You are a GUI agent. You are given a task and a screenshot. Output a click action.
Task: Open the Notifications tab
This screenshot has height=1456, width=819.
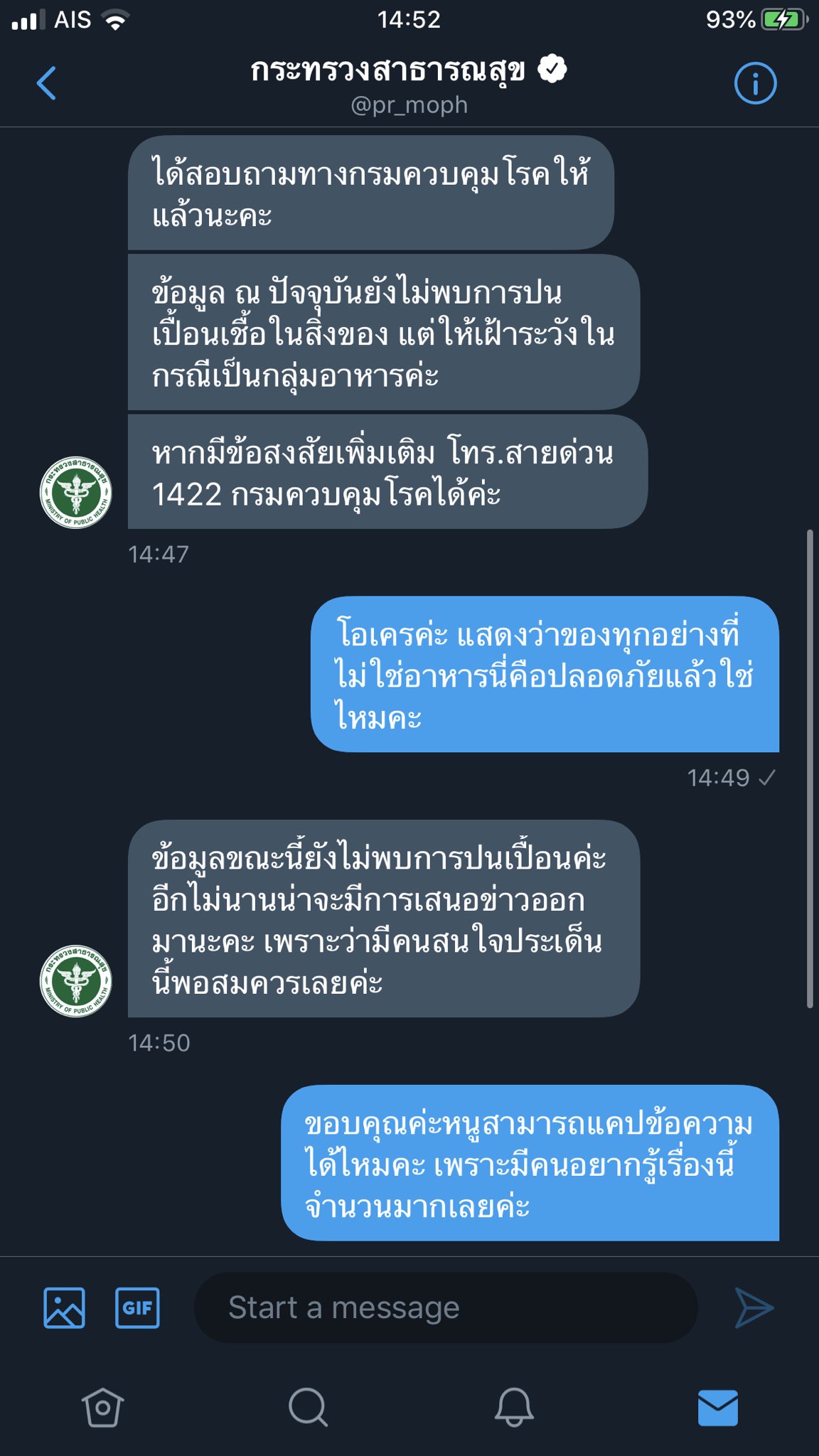tap(513, 1407)
